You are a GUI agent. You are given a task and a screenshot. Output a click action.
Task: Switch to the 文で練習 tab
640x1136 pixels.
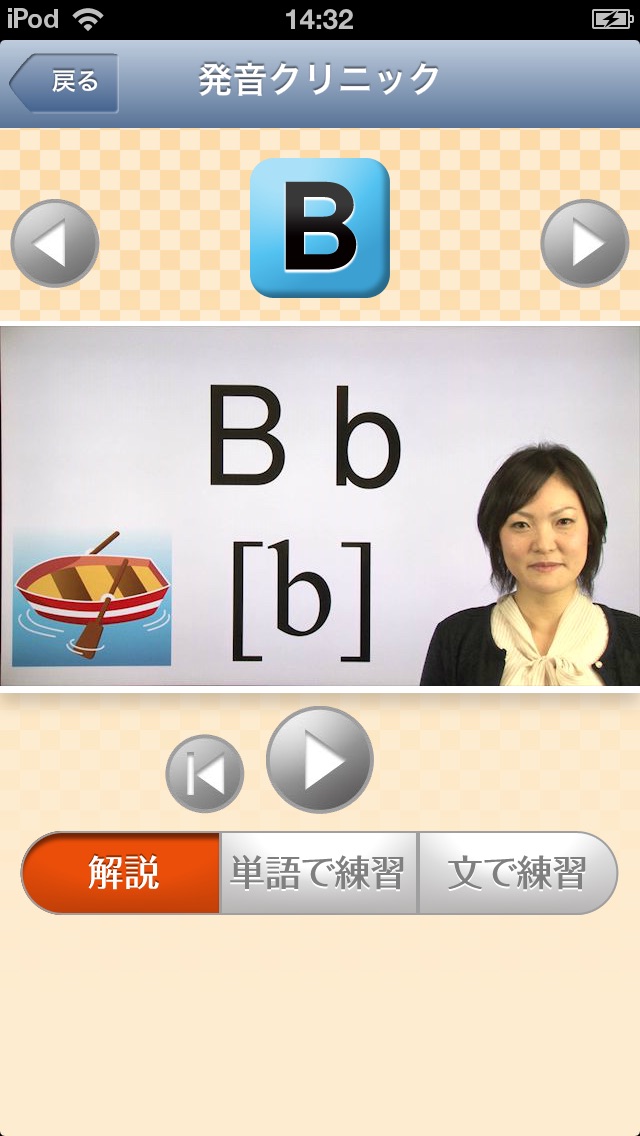tap(516, 873)
